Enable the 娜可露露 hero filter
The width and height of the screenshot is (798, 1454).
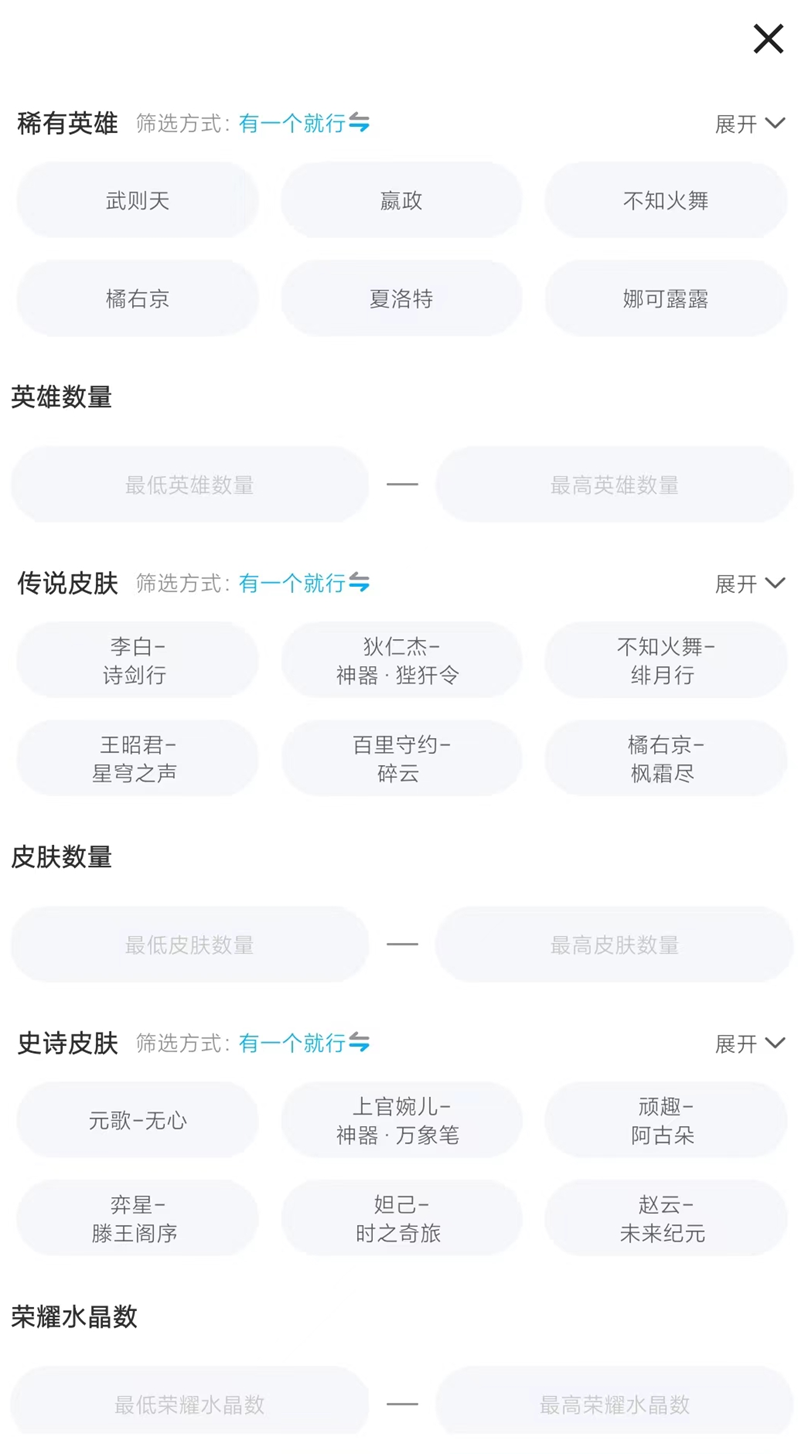665,298
